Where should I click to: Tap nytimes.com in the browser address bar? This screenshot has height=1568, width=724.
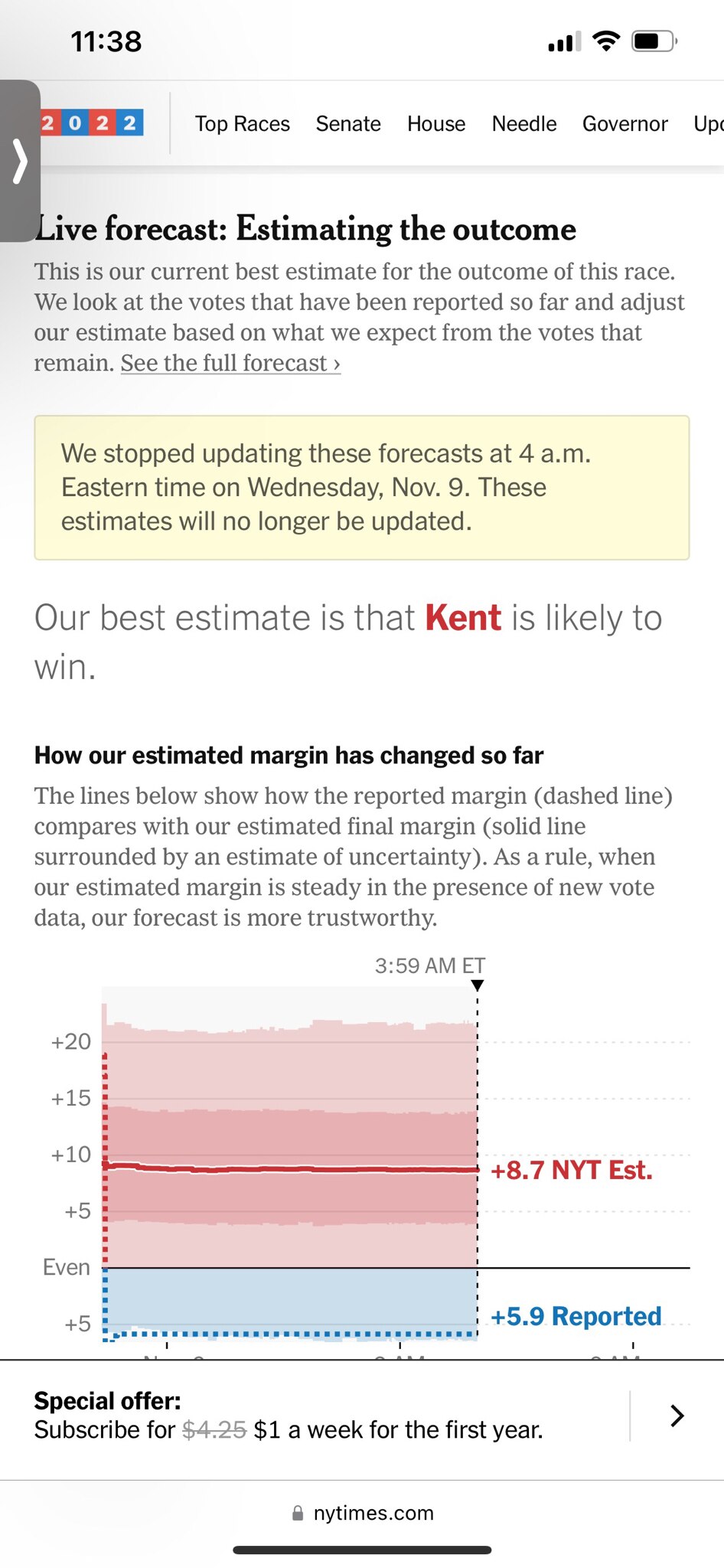[373, 1512]
